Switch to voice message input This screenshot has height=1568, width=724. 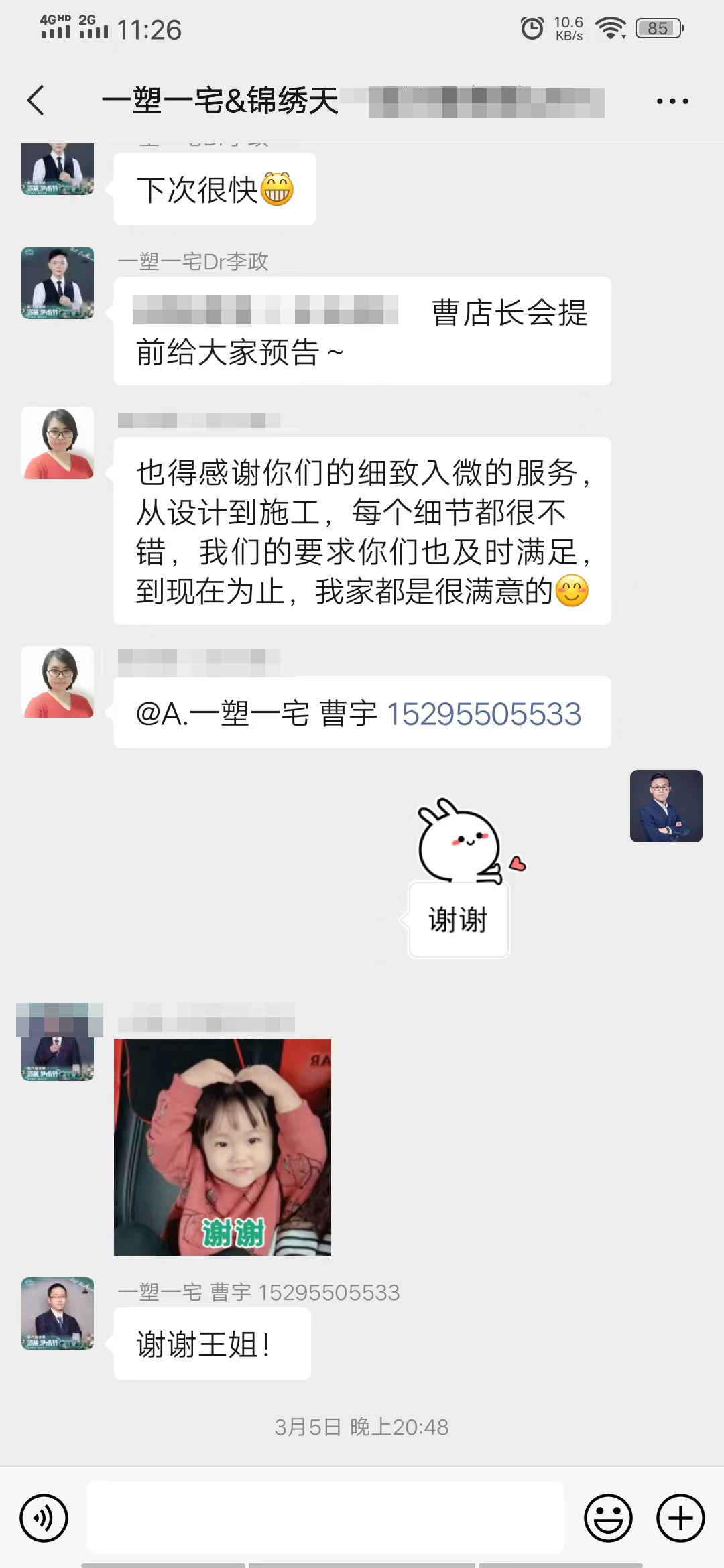pyautogui.click(x=44, y=1518)
